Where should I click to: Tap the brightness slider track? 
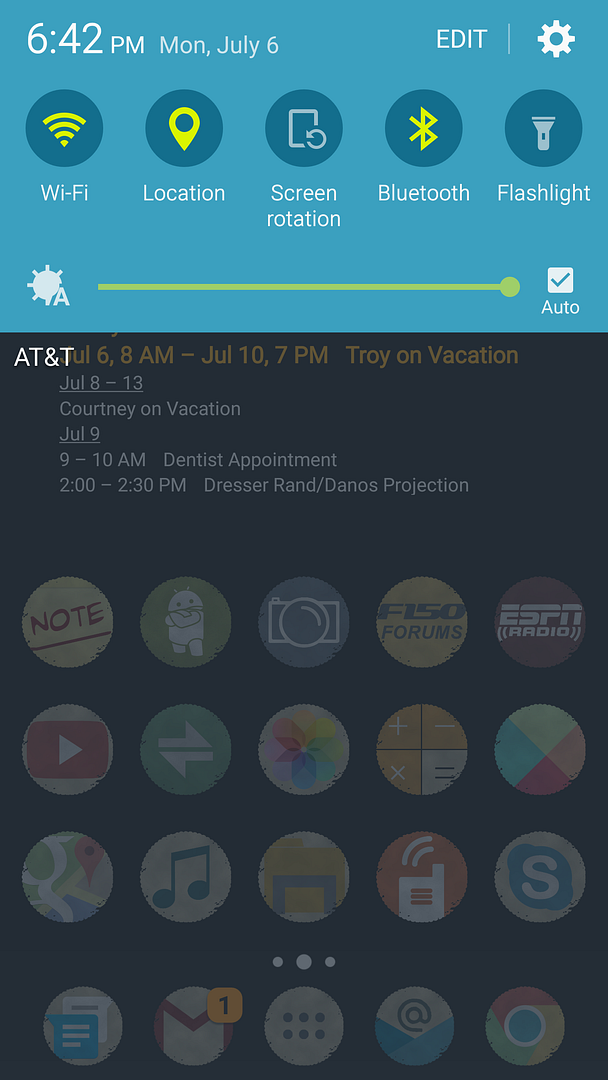coord(300,287)
